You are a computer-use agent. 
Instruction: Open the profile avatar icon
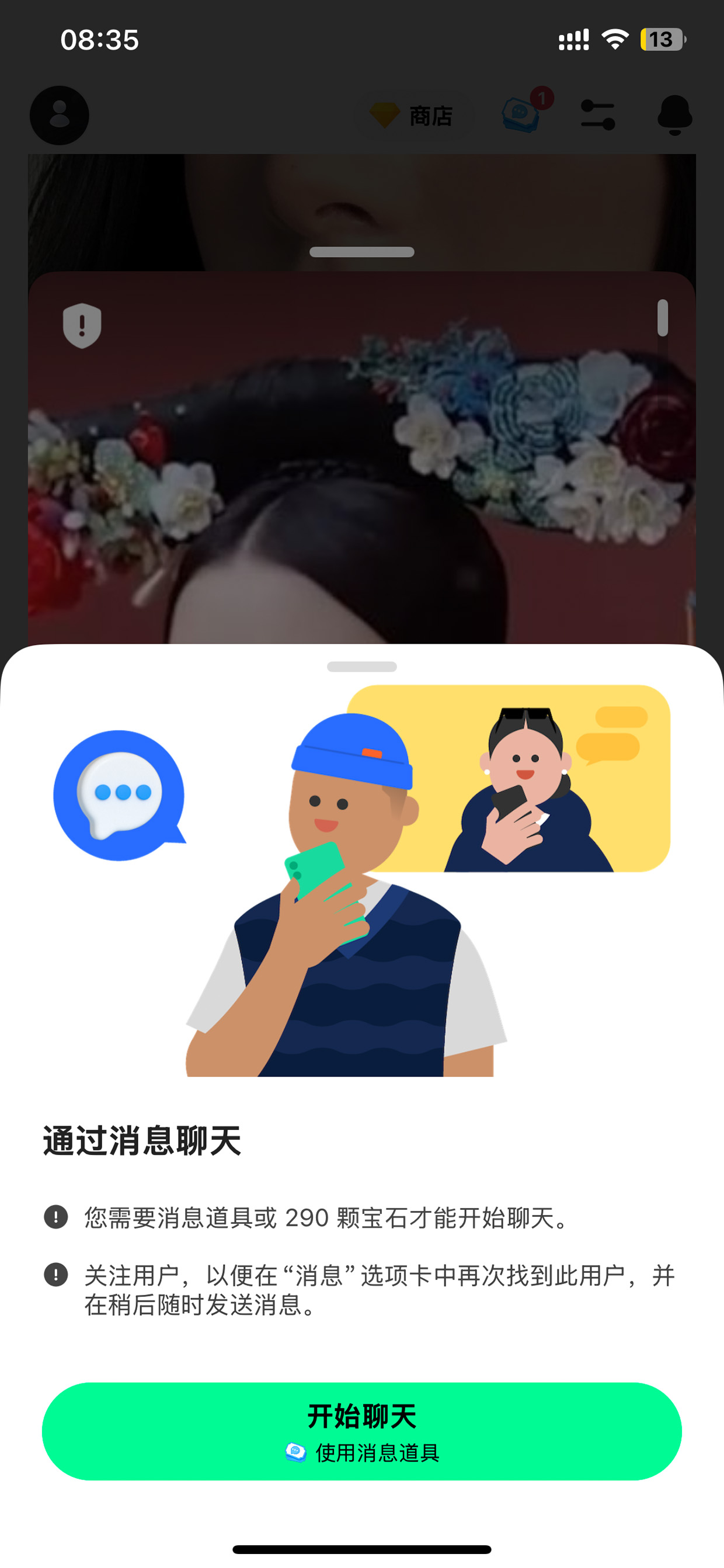click(x=60, y=115)
